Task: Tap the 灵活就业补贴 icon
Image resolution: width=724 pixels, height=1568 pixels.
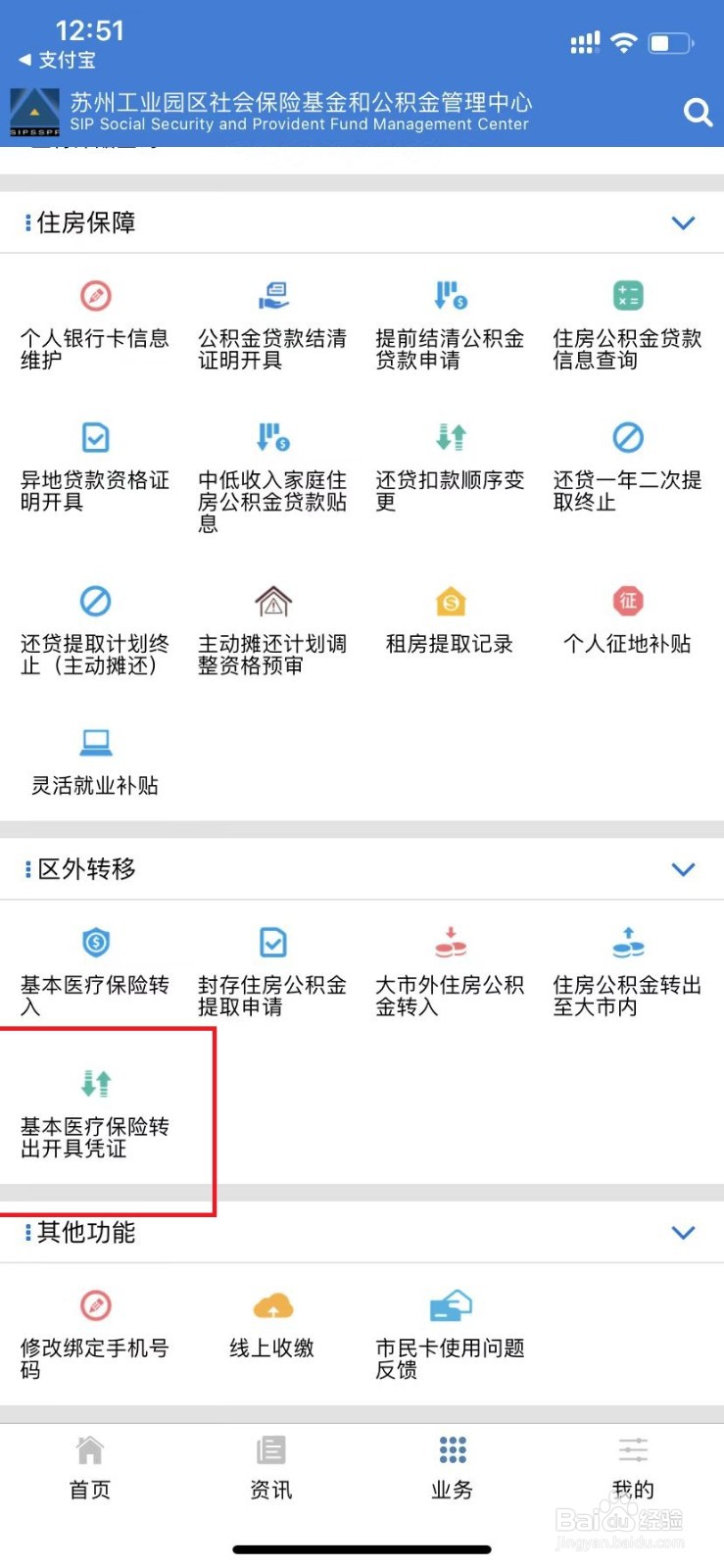Action: tap(94, 742)
